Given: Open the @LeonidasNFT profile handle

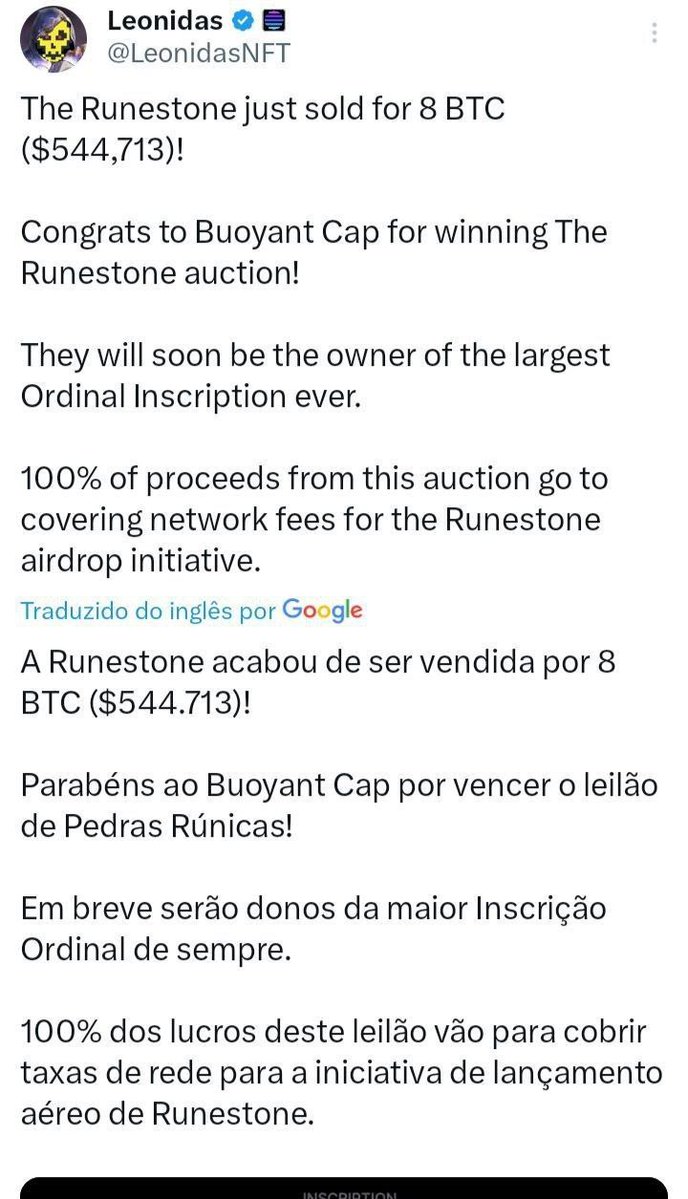Looking at the screenshot, I should tap(199, 54).
